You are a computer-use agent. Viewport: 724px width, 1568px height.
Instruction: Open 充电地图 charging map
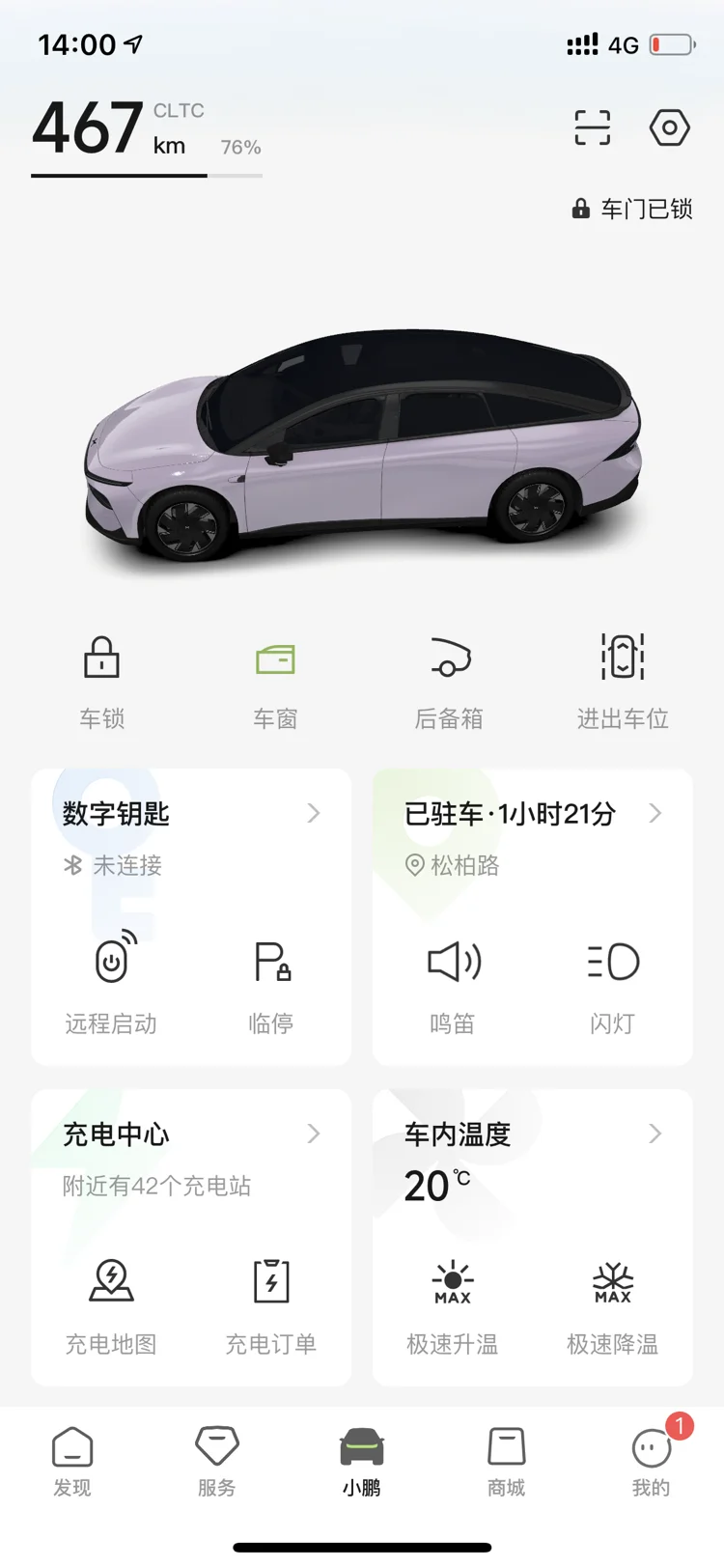[111, 1302]
